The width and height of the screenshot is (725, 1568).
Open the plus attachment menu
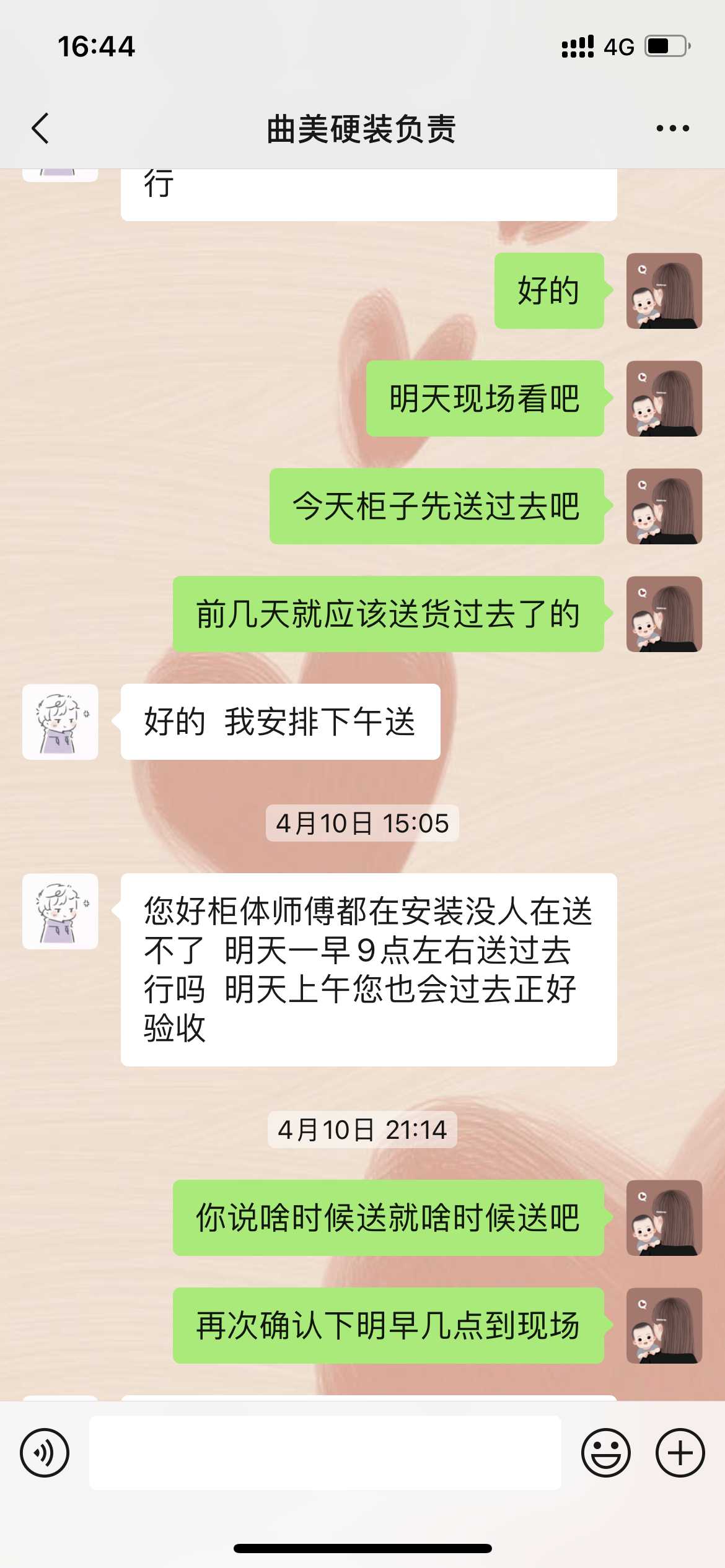(680, 1453)
